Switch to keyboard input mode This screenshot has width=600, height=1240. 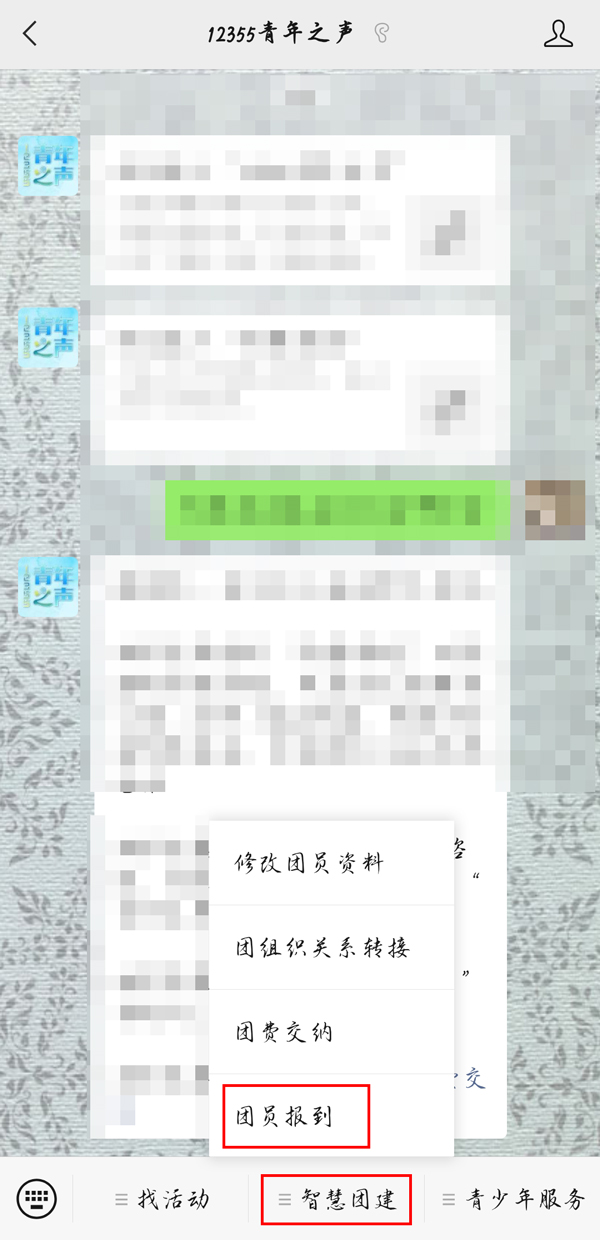[37, 1198]
